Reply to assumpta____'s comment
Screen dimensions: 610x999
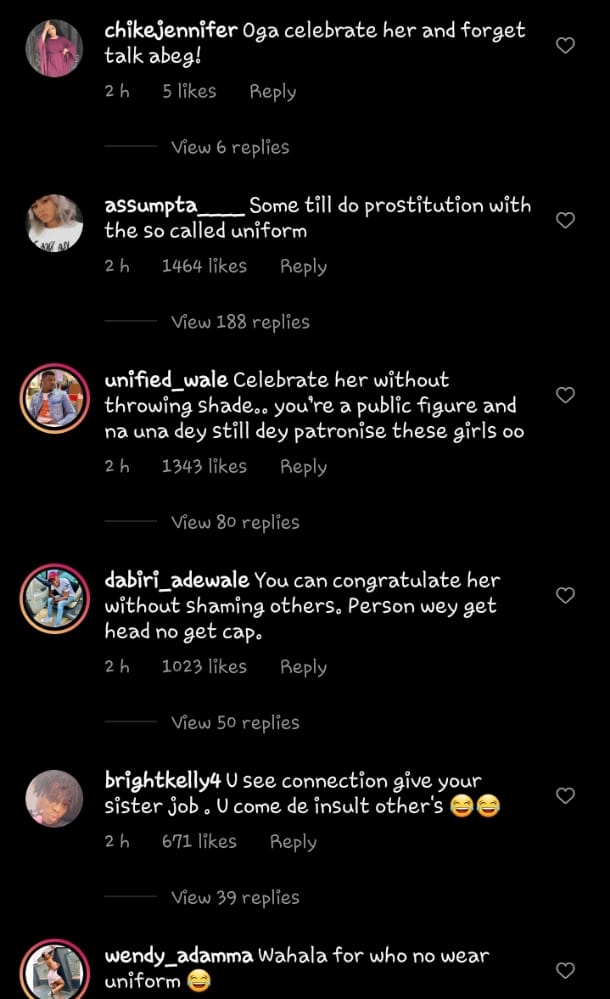pos(303,266)
